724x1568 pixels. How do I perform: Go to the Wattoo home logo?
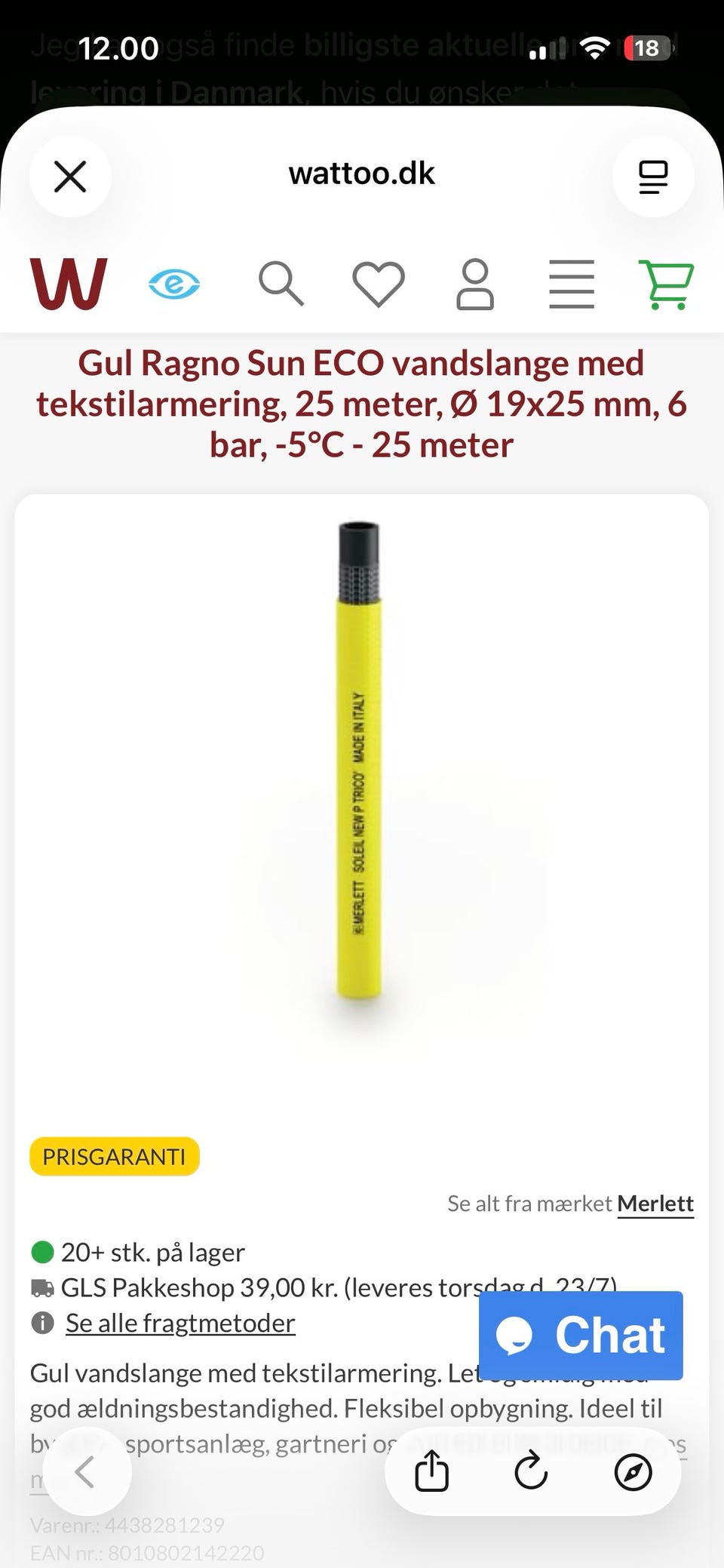[x=69, y=284]
